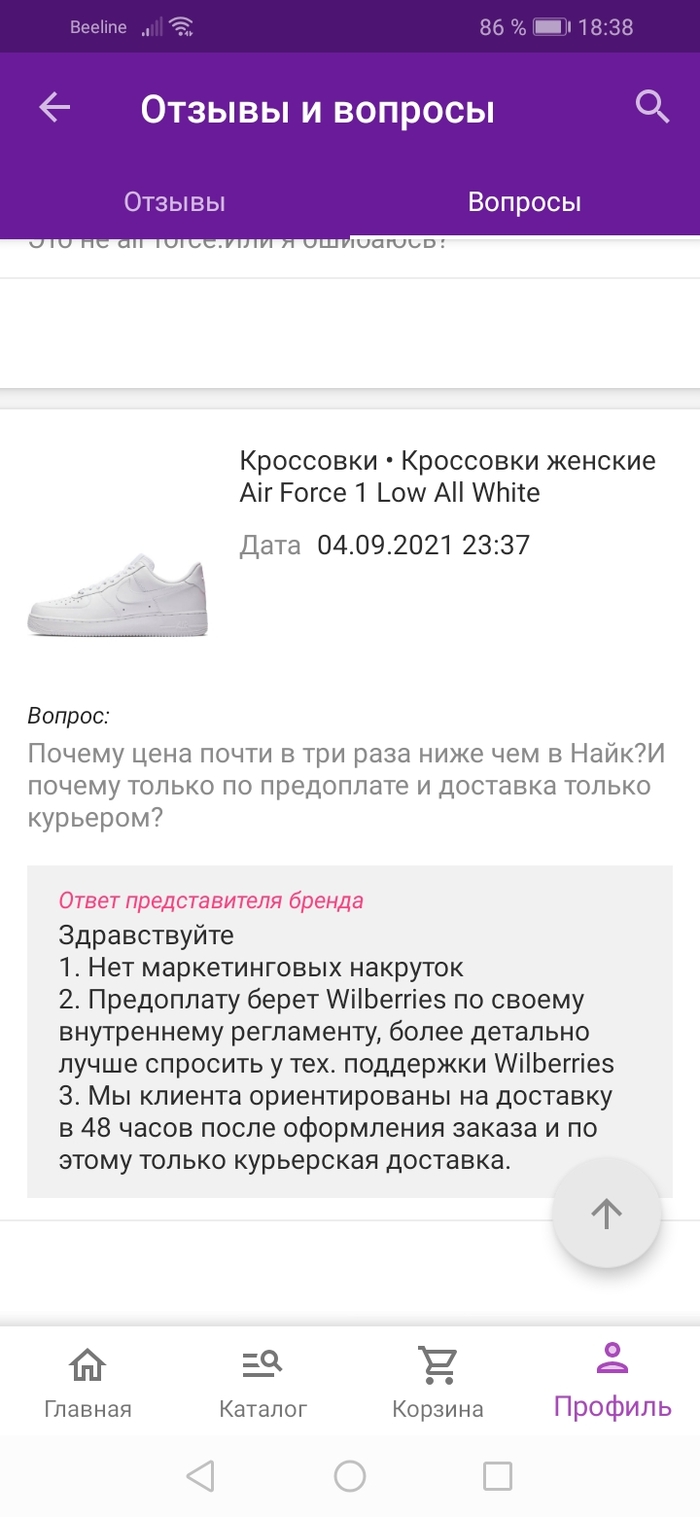Tap the system home button
Image resolution: width=700 pixels, height=1517 pixels.
point(350,1476)
